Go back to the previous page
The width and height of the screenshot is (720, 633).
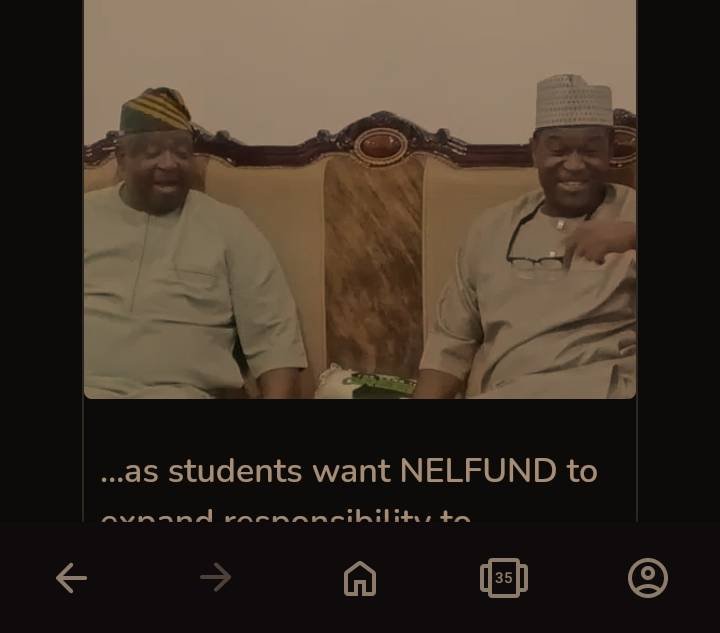71,578
